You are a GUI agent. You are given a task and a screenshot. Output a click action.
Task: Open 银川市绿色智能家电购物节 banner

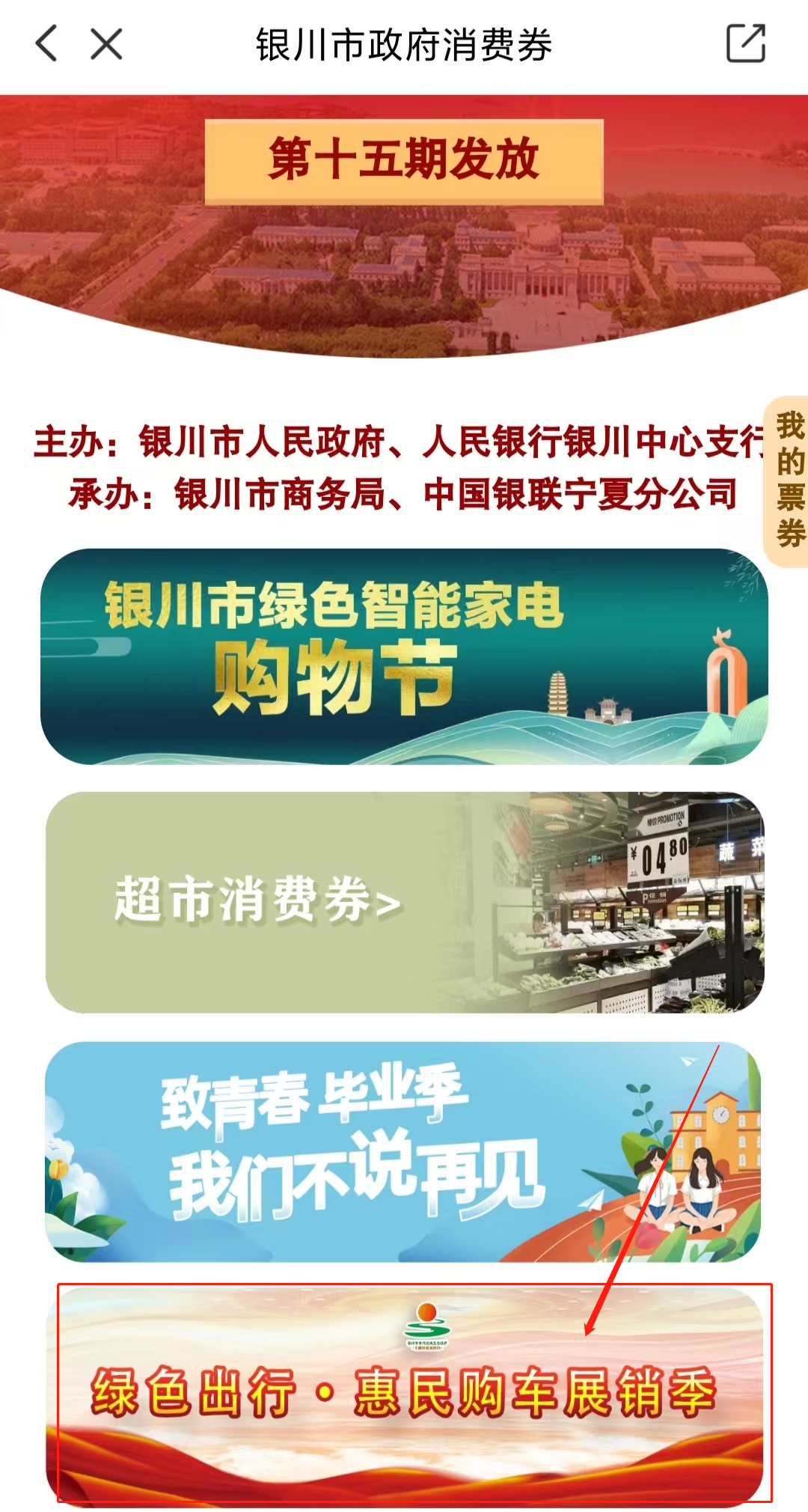(x=404, y=656)
